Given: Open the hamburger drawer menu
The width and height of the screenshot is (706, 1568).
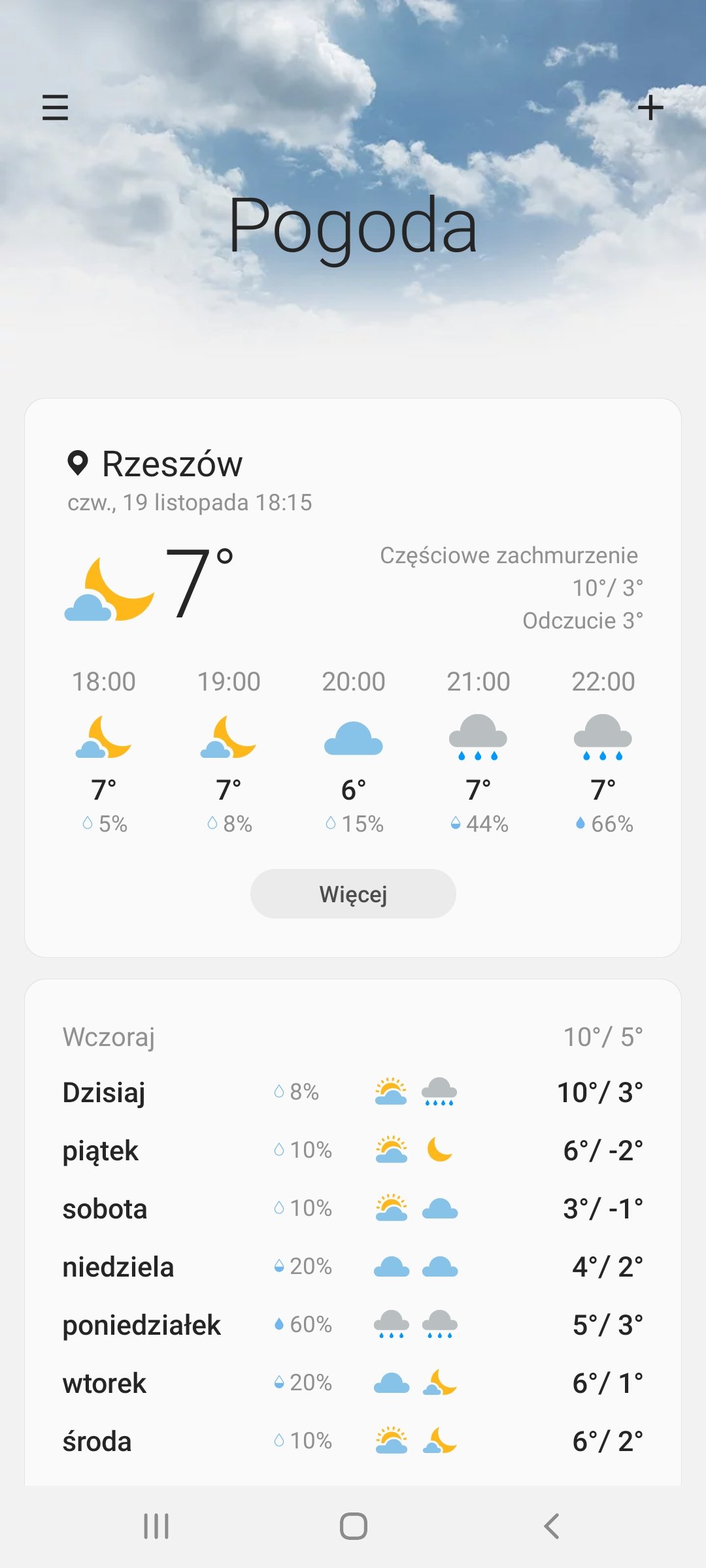Looking at the screenshot, I should pyautogui.click(x=55, y=107).
